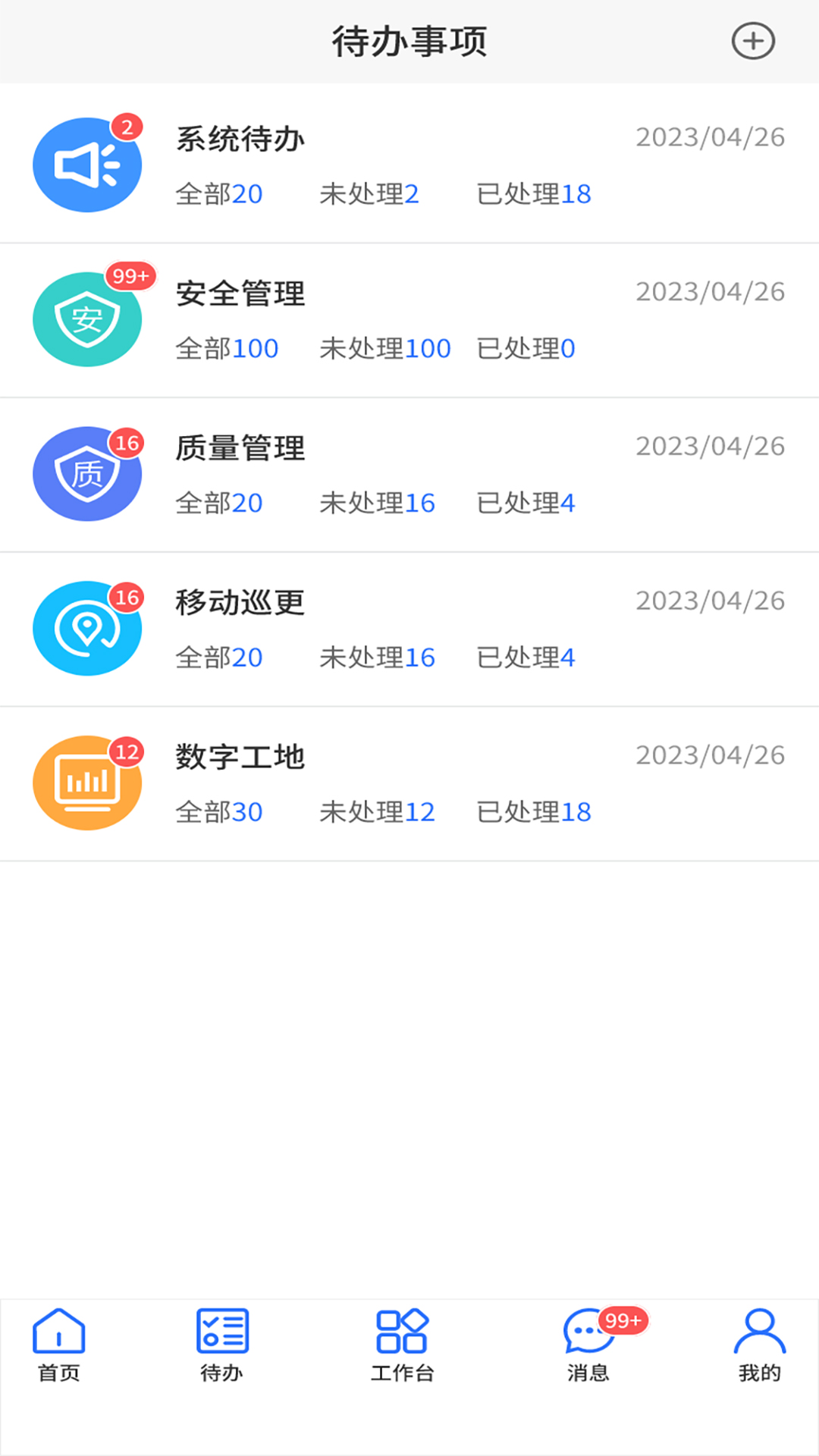Select the 移动巡更 entry
The width and height of the screenshot is (819, 1456).
409,629
